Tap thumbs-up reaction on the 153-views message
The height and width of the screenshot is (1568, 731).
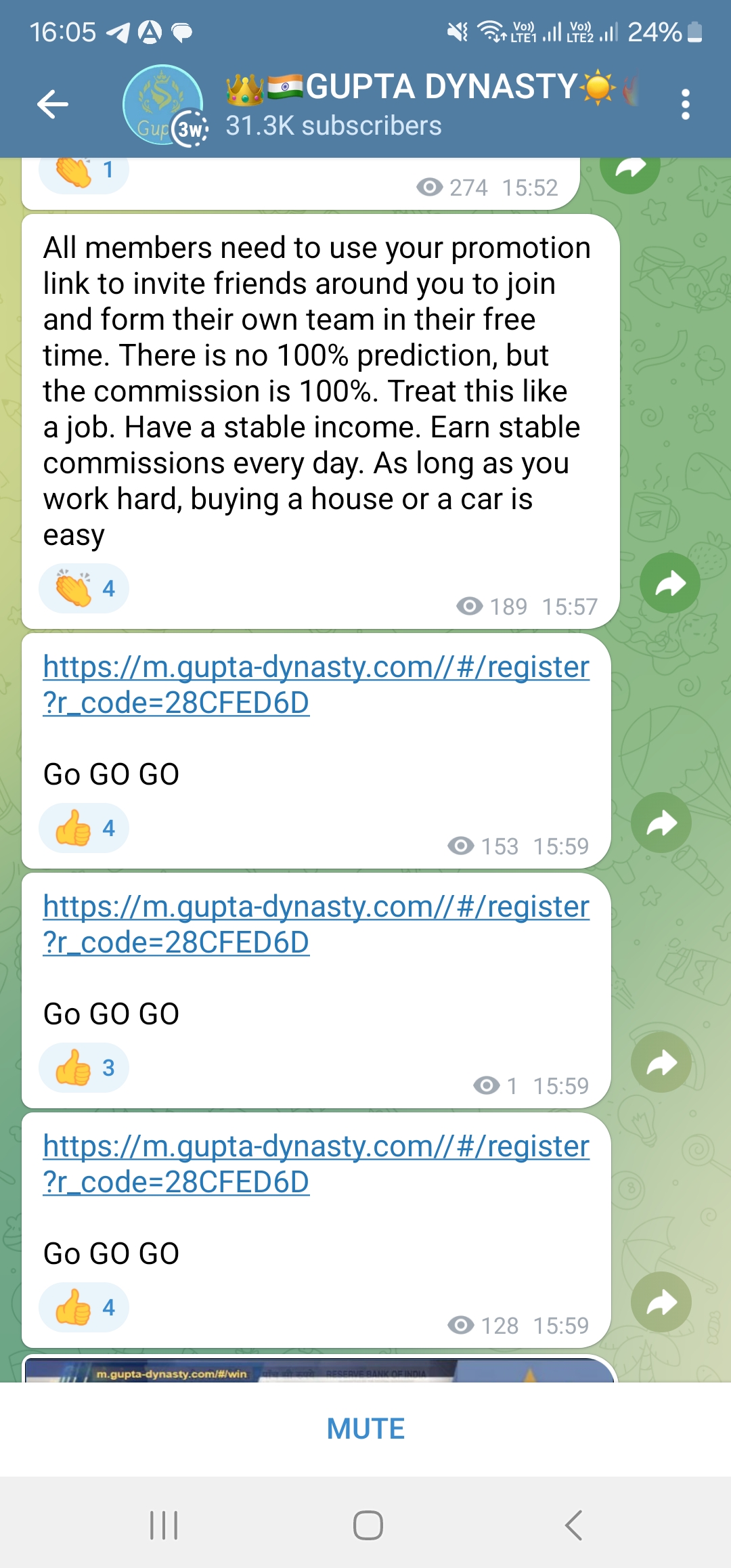[x=83, y=828]
